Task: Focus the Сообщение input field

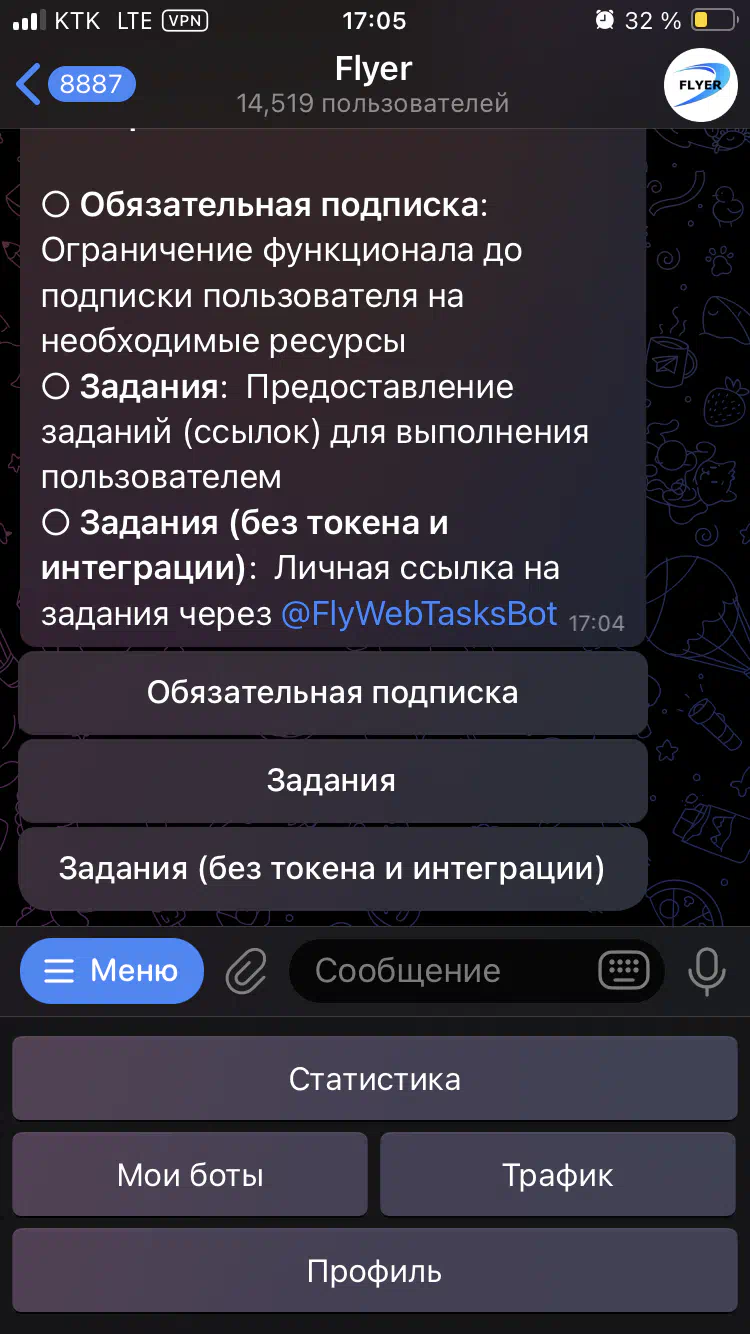Action: click(450, 971)
